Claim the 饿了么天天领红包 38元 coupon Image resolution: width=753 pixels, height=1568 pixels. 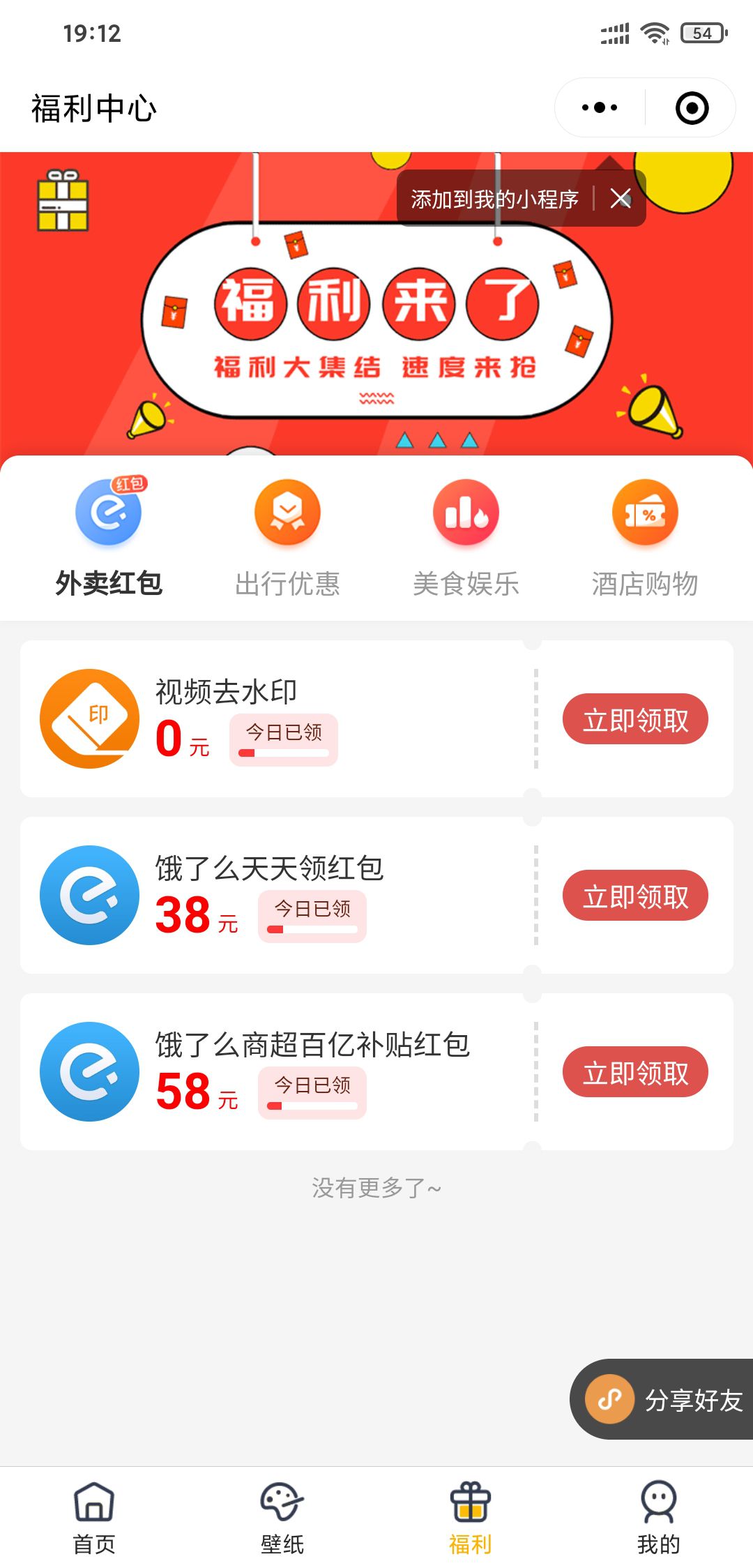[x=635, y=896]
